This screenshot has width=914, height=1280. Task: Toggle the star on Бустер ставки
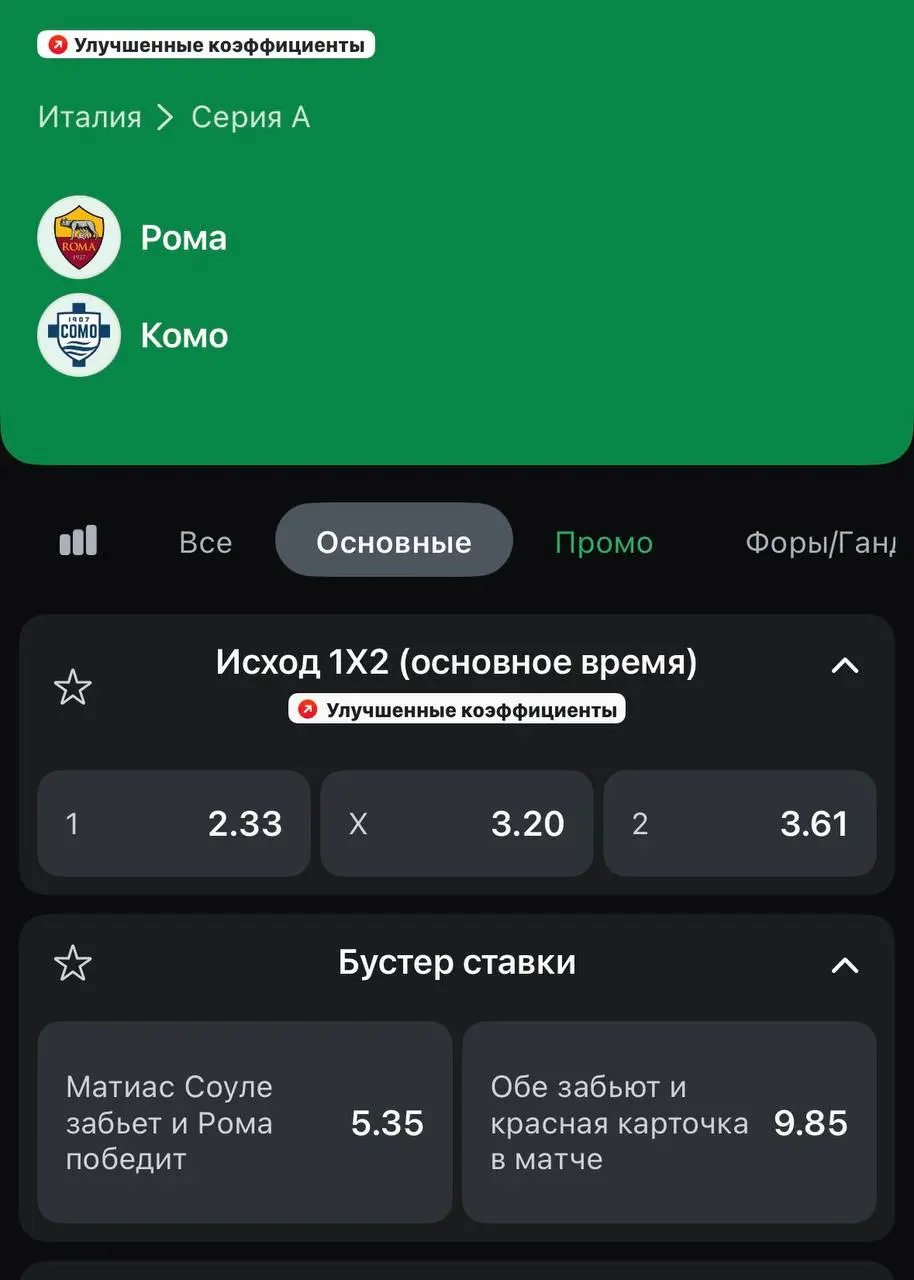[73, 963]
